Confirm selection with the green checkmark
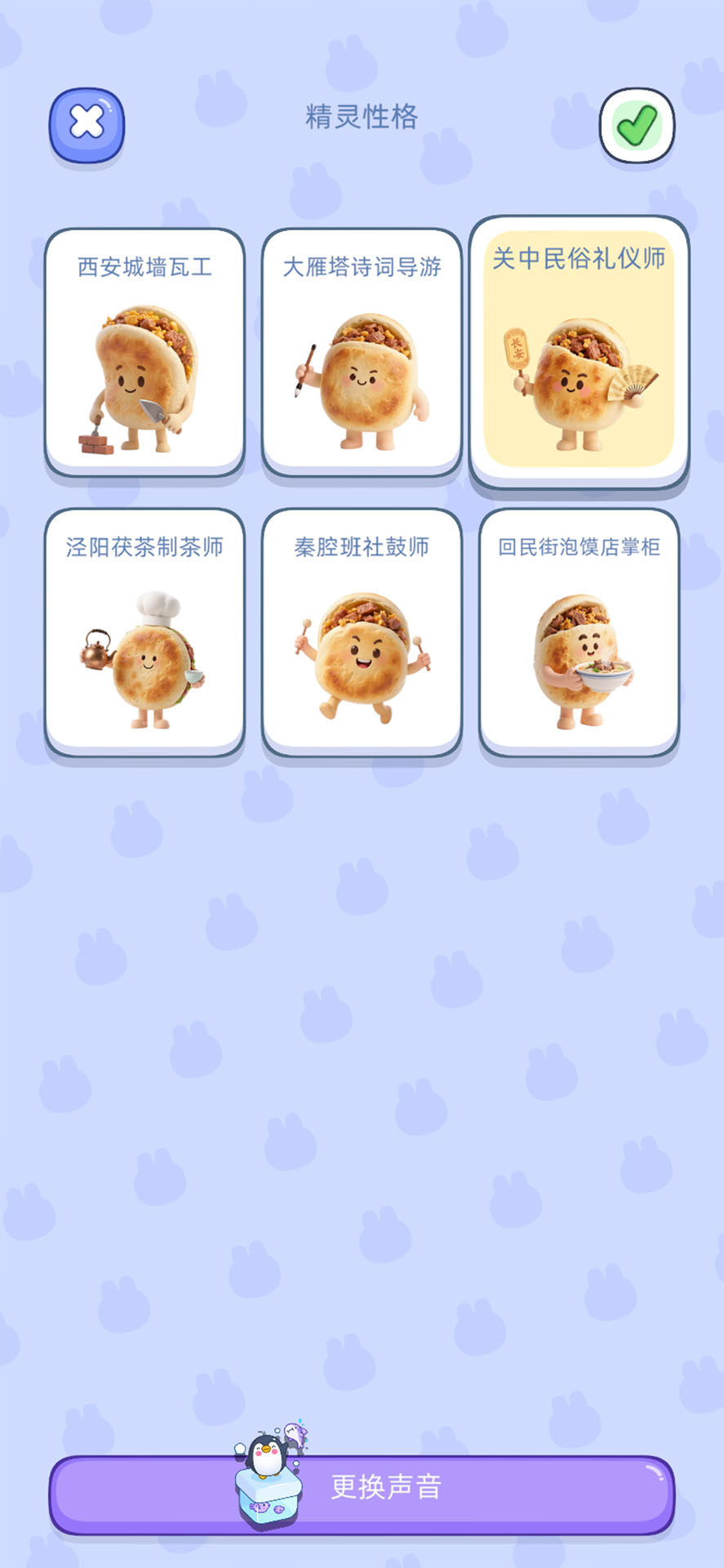This screenshot has width=724, height=1568. (637, 124)
